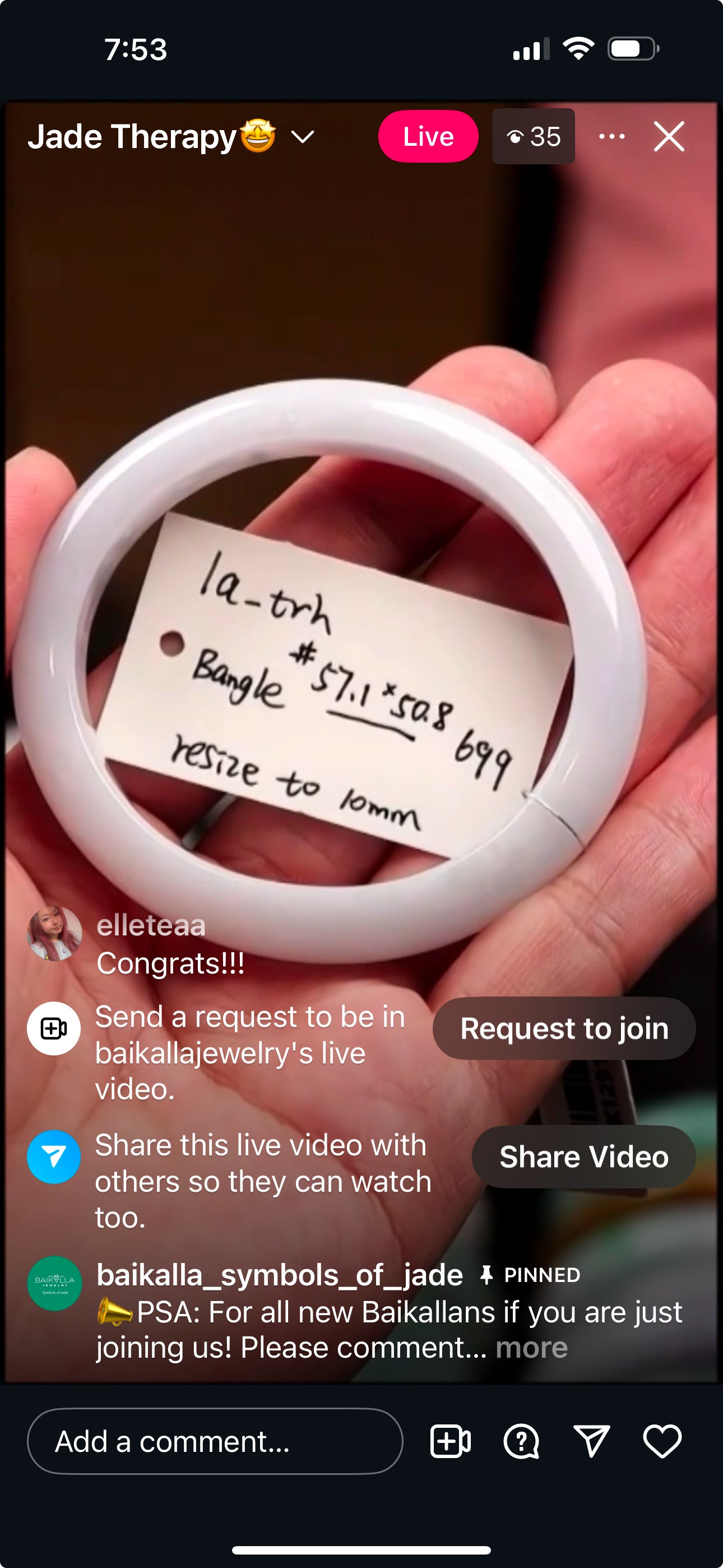Like the live with heart icon
Image resolution: width=723 pixels, height=1568 pixels.
click(x=662, y=1441)
